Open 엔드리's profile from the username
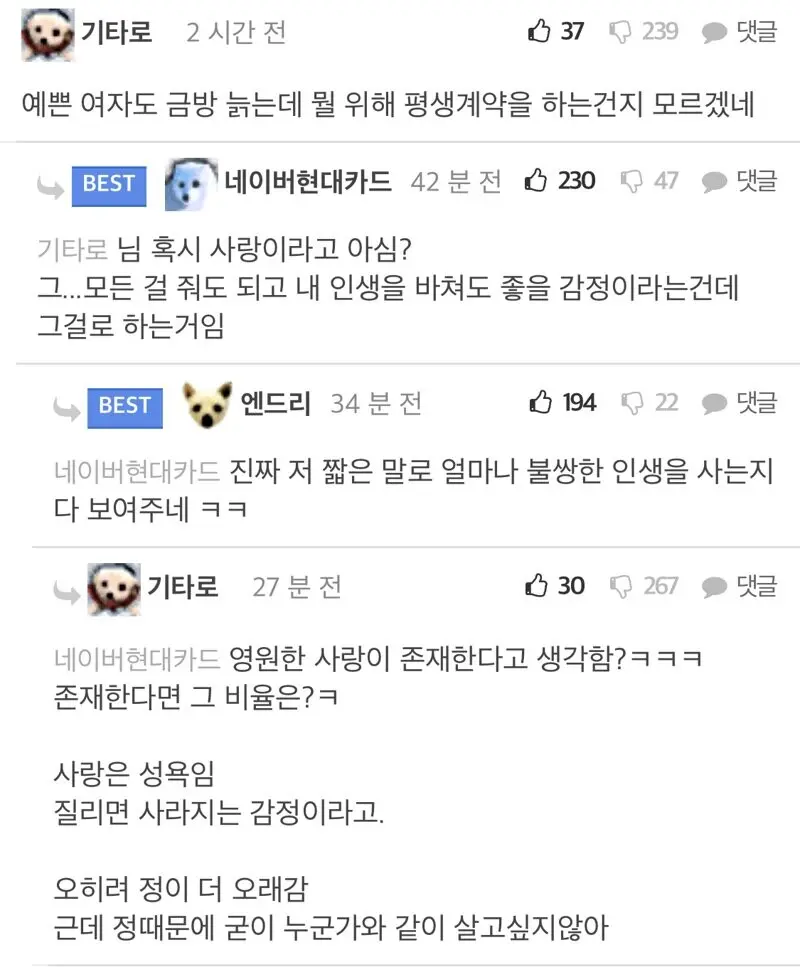The height and width of the screenshot is (967, 800). 275,403
